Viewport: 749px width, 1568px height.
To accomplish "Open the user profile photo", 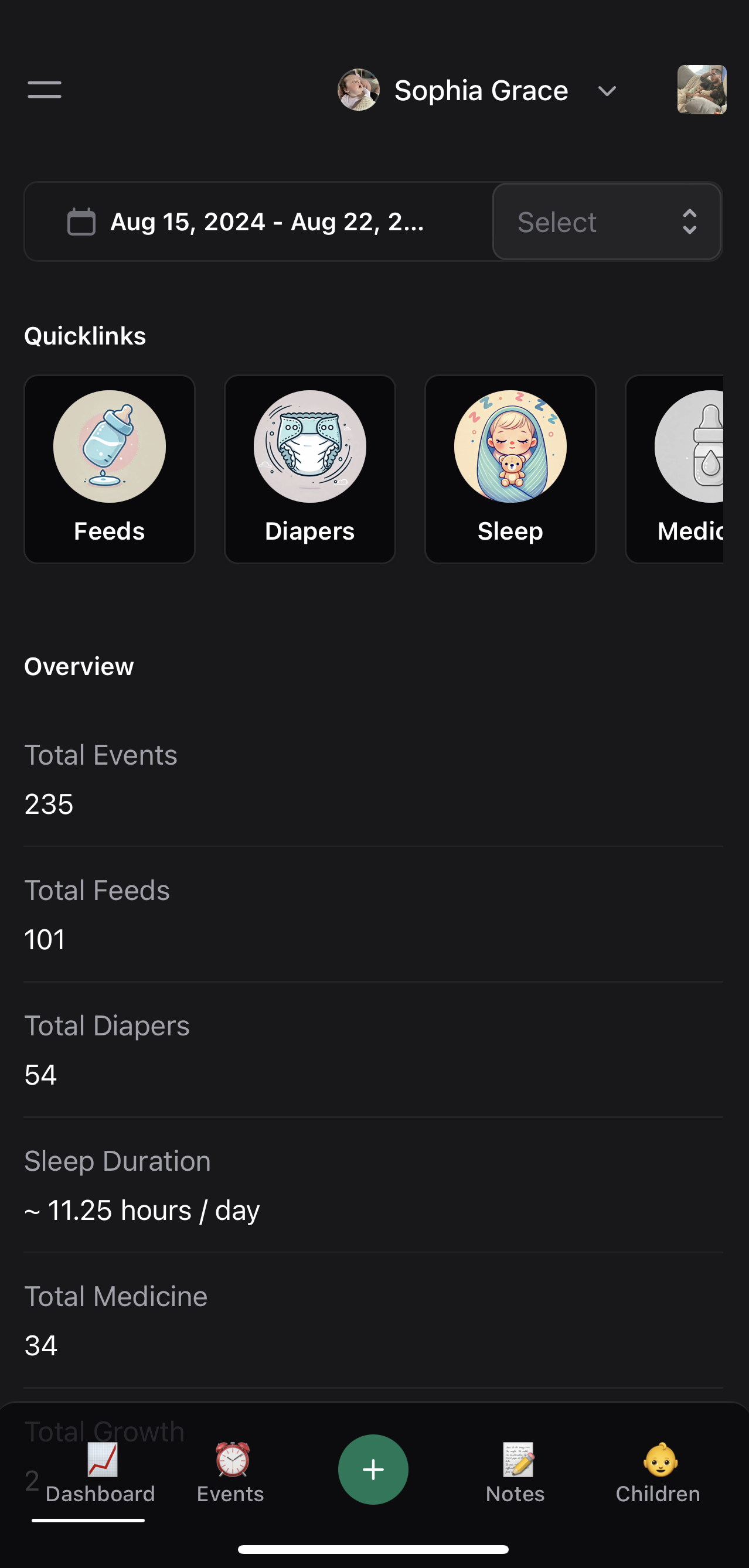I will point(702,90).
